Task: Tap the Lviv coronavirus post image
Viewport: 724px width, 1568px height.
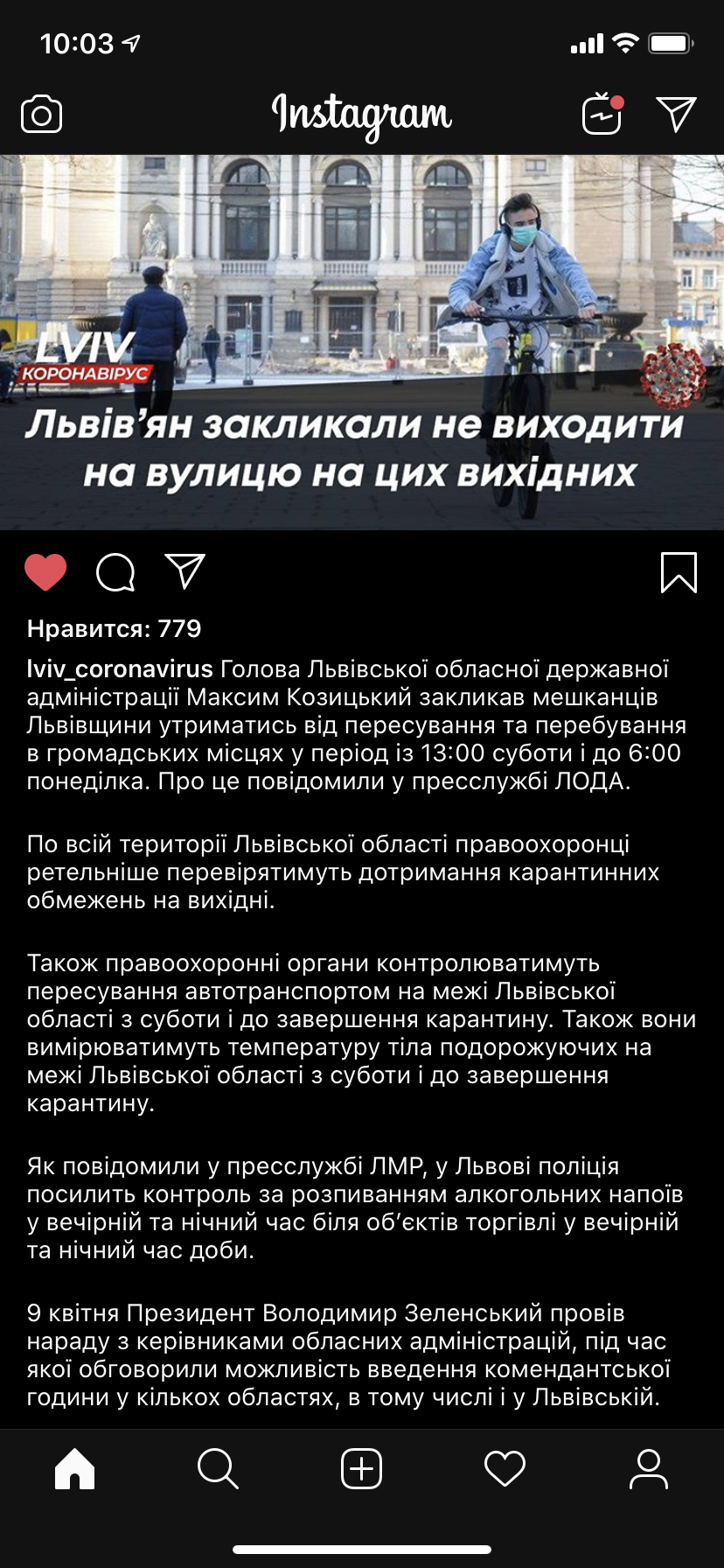Action: 362,342
